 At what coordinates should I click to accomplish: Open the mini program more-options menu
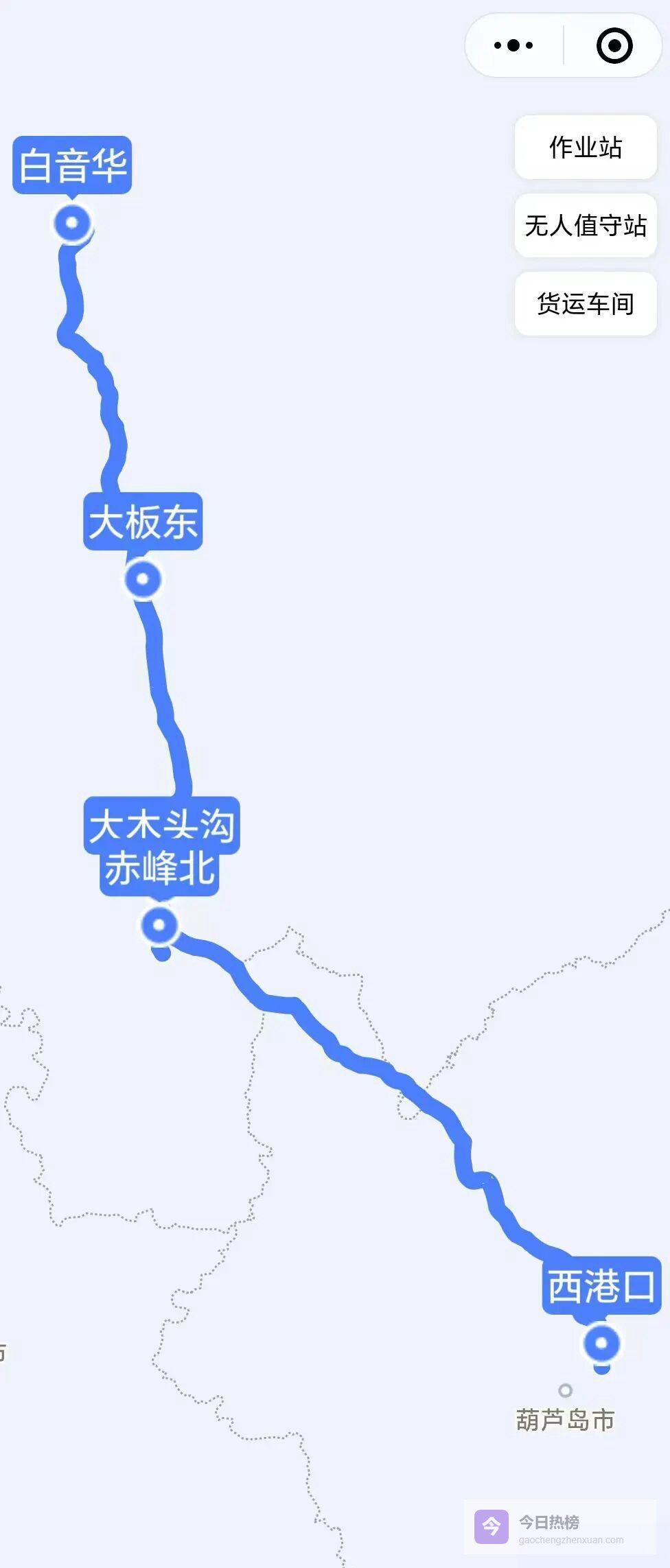pyautogui.click(x=513, y=46)
